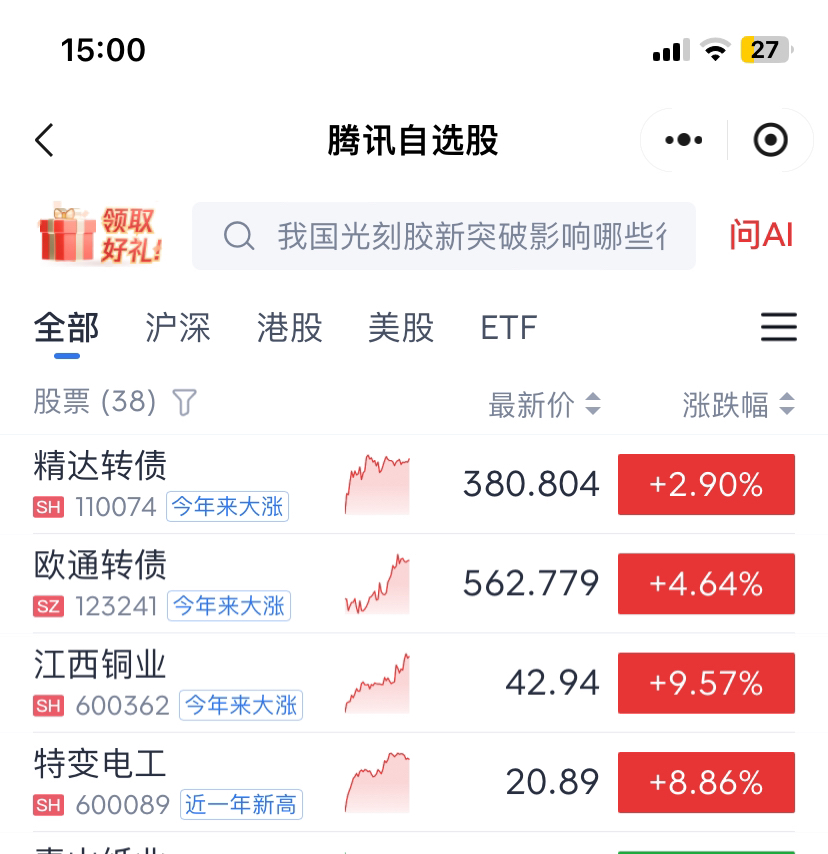
Task: Open the stock filter funnel icon
Action: click(184, 402)
